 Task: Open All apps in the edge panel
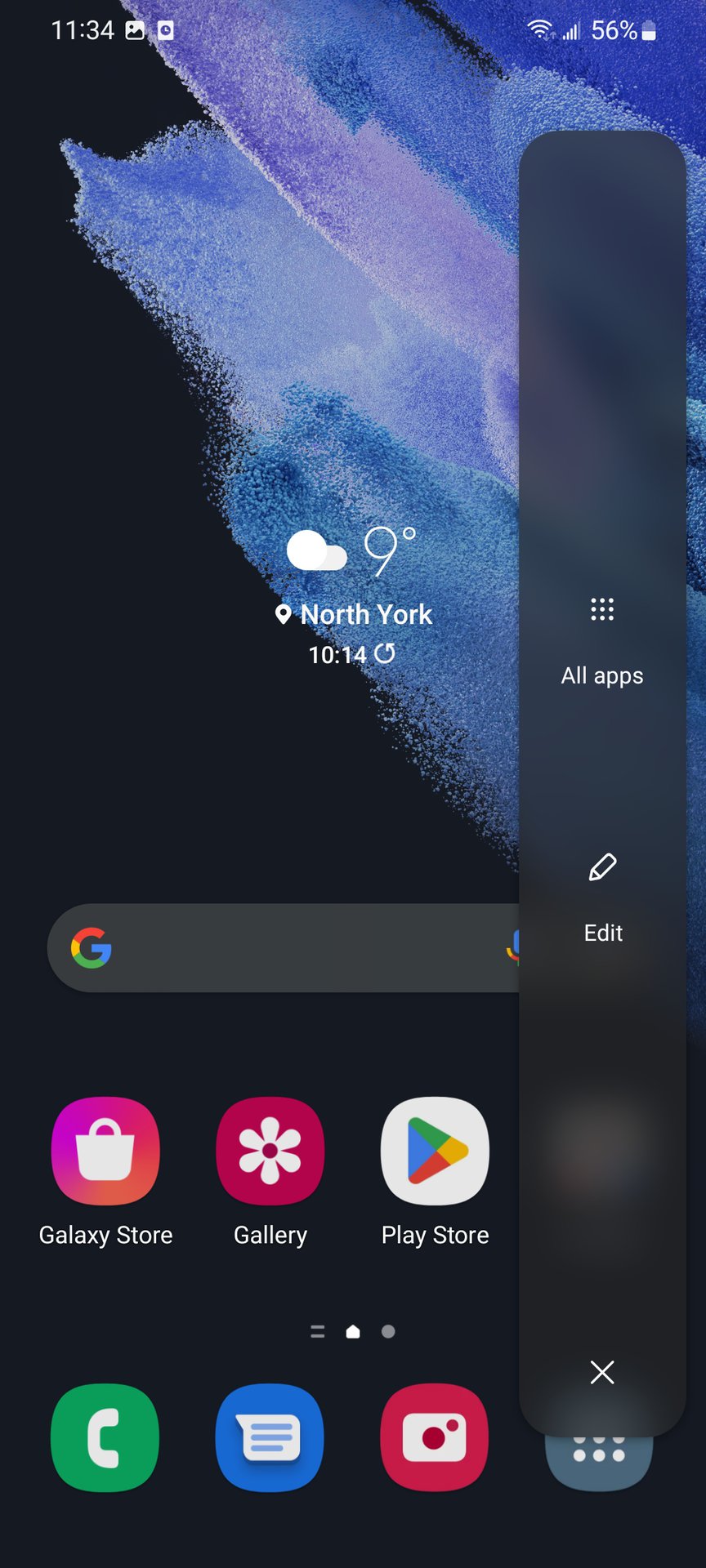pos(602,642)
